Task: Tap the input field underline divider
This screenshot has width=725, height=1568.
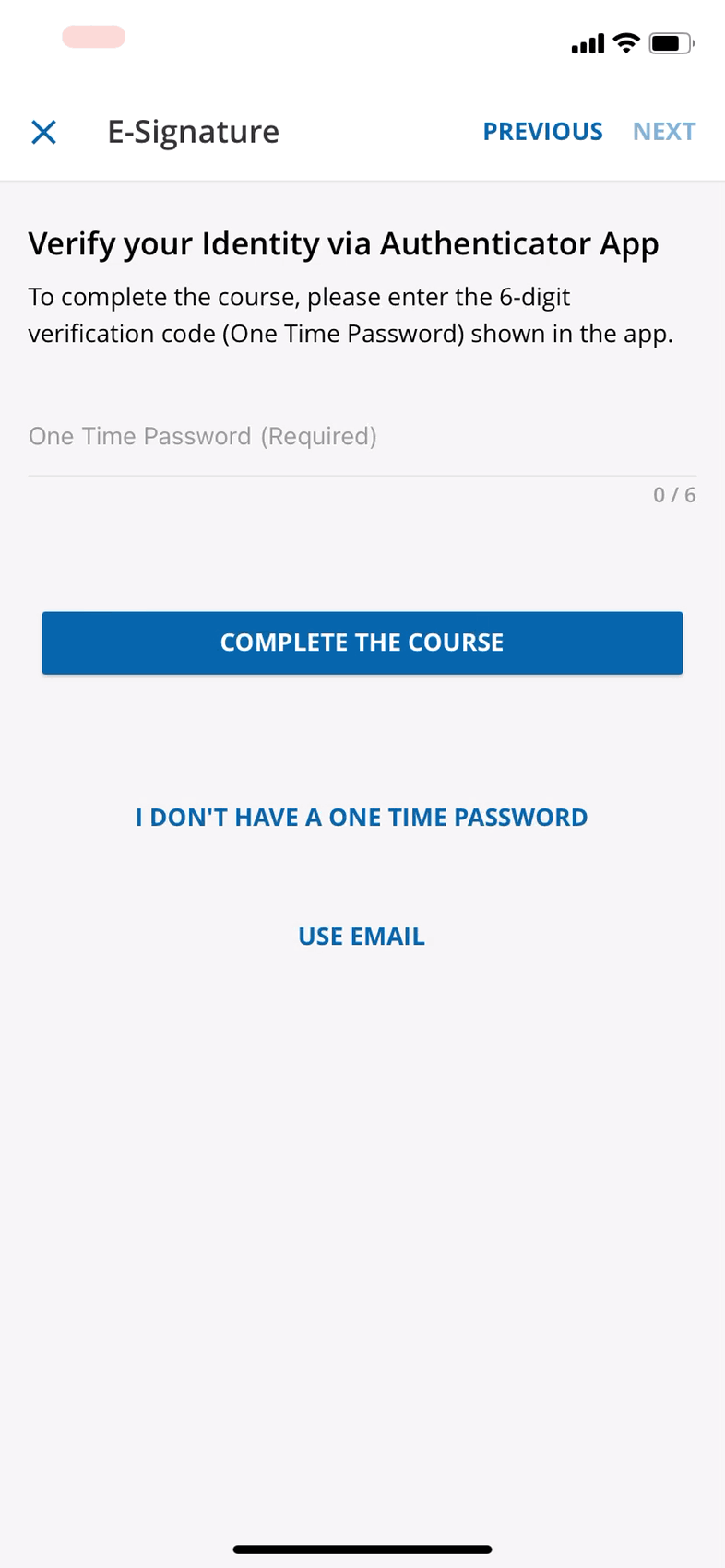Action: (361, 475)
